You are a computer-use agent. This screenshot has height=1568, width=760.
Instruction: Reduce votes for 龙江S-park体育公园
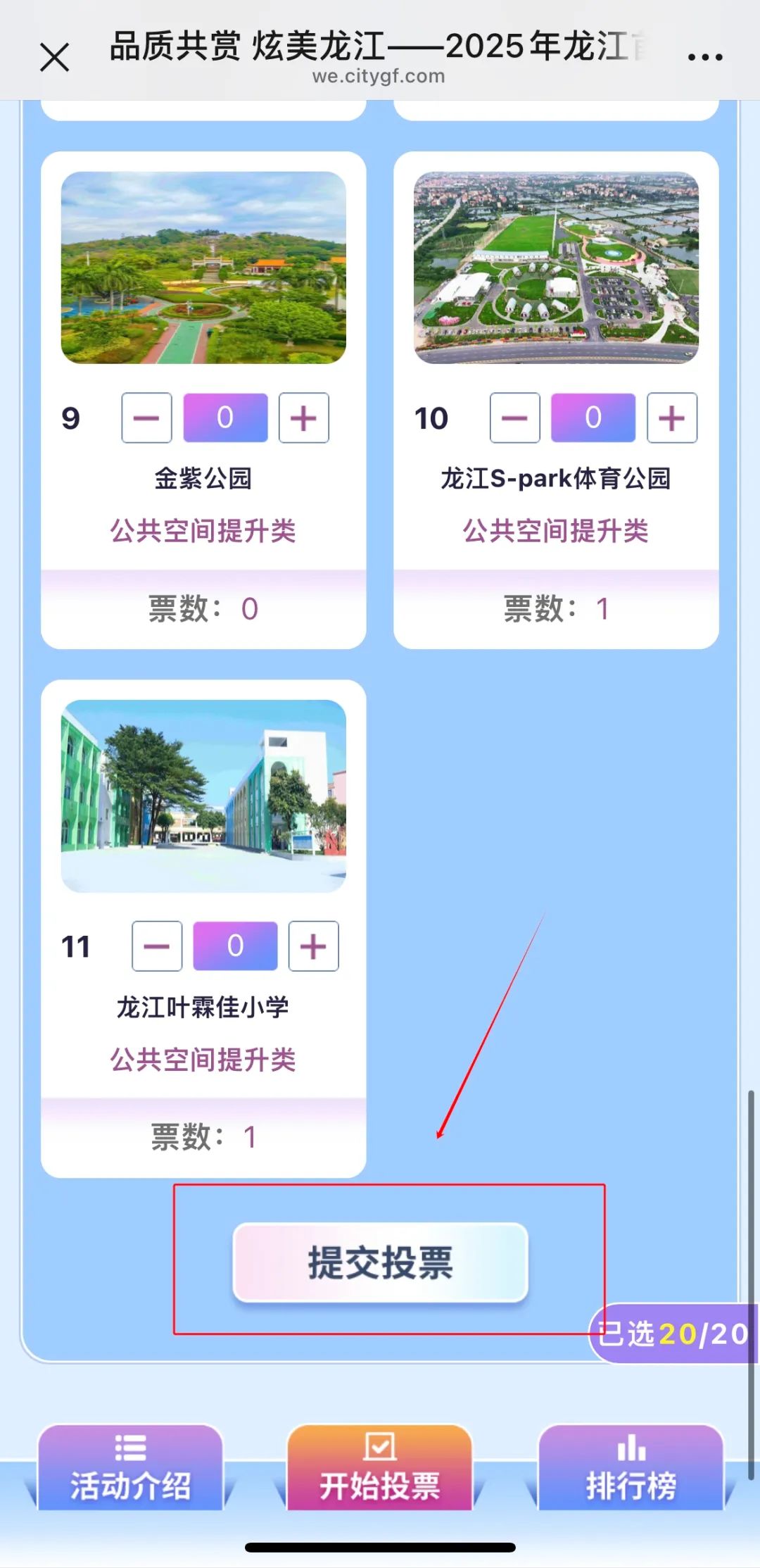click(x=514, y=418)
